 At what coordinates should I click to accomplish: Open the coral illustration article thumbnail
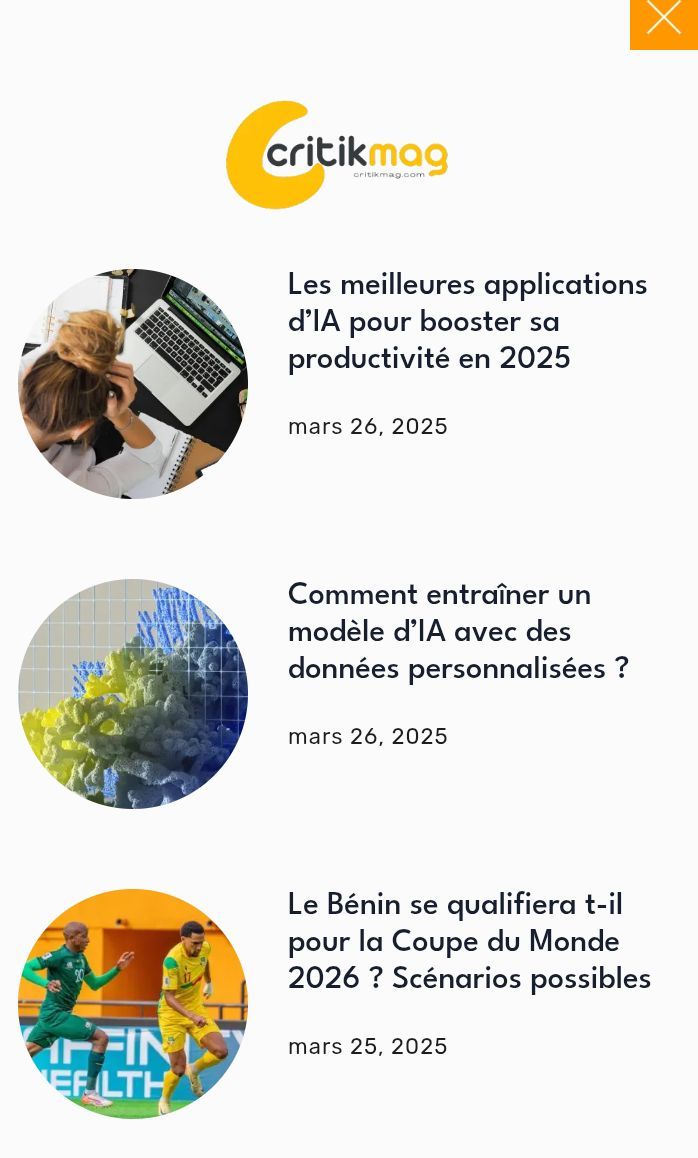click(133, 694)
